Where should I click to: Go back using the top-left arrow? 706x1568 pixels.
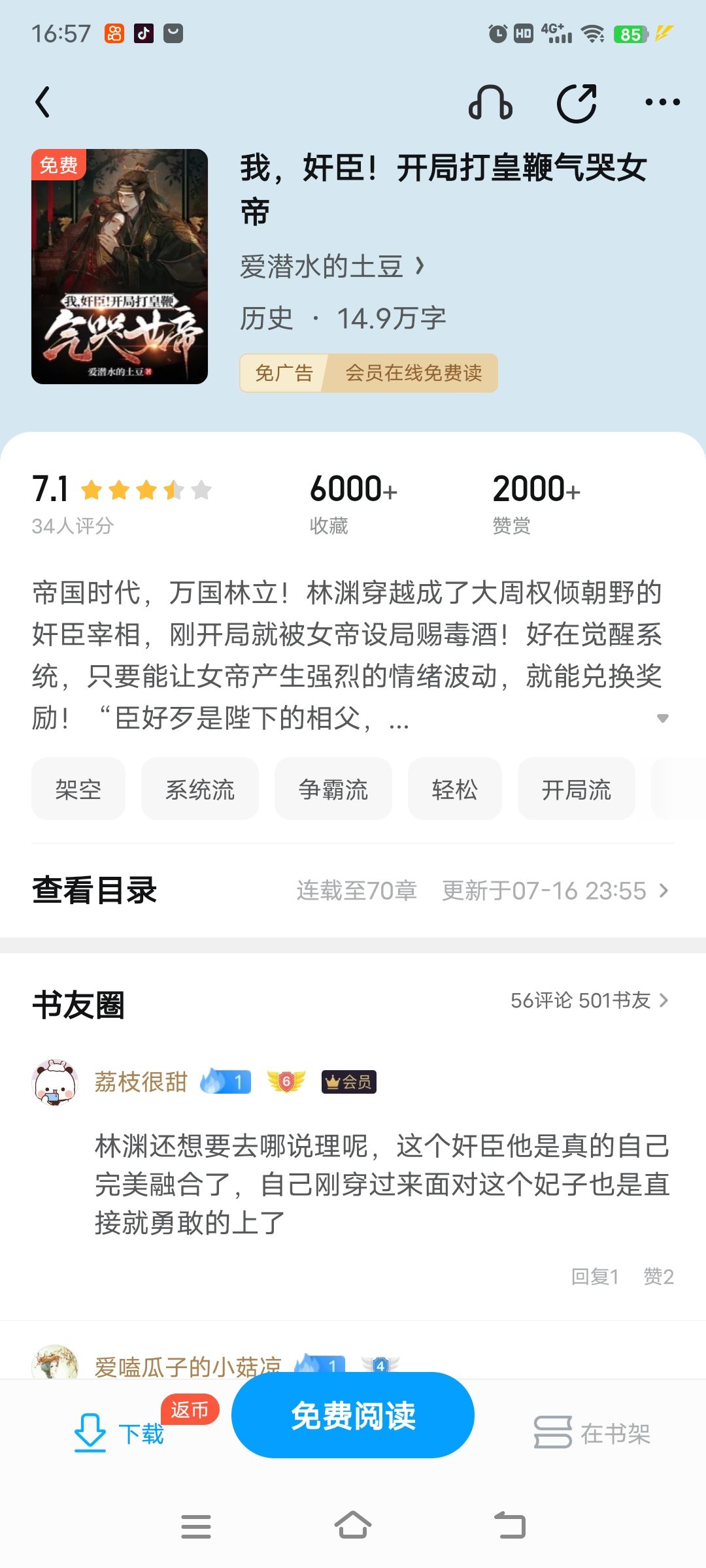pos(43,103)
